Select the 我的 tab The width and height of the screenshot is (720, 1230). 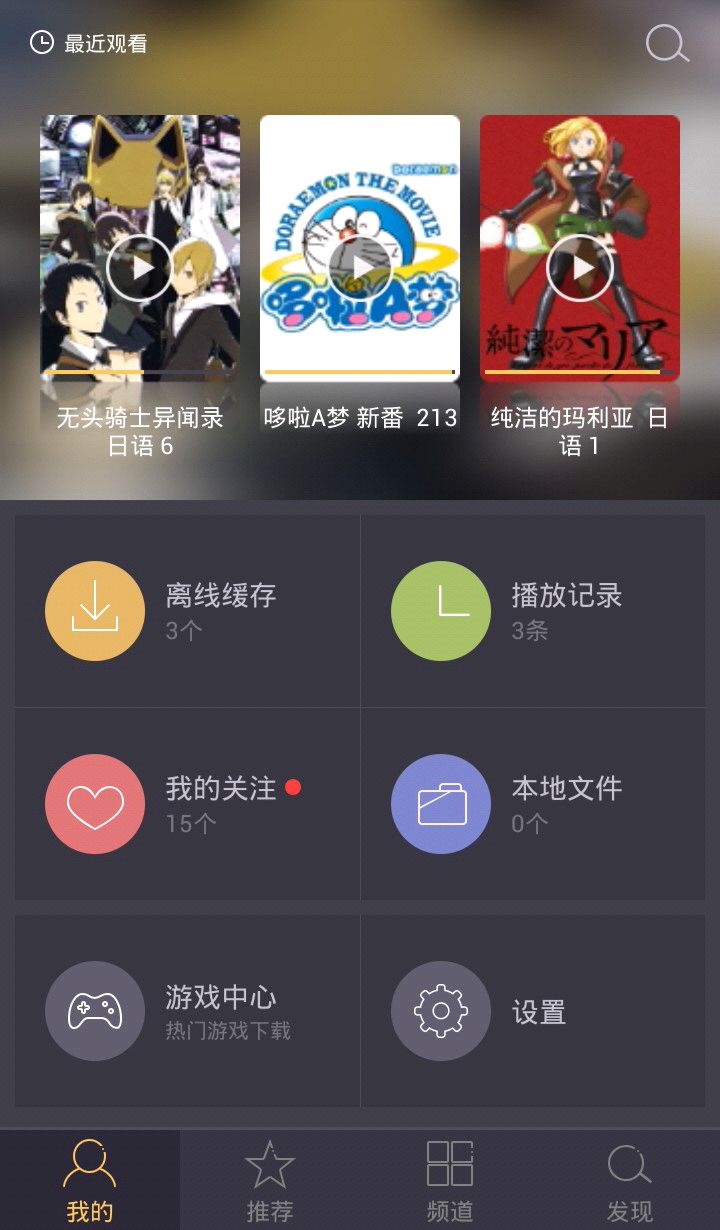[x=90, y=1182]
